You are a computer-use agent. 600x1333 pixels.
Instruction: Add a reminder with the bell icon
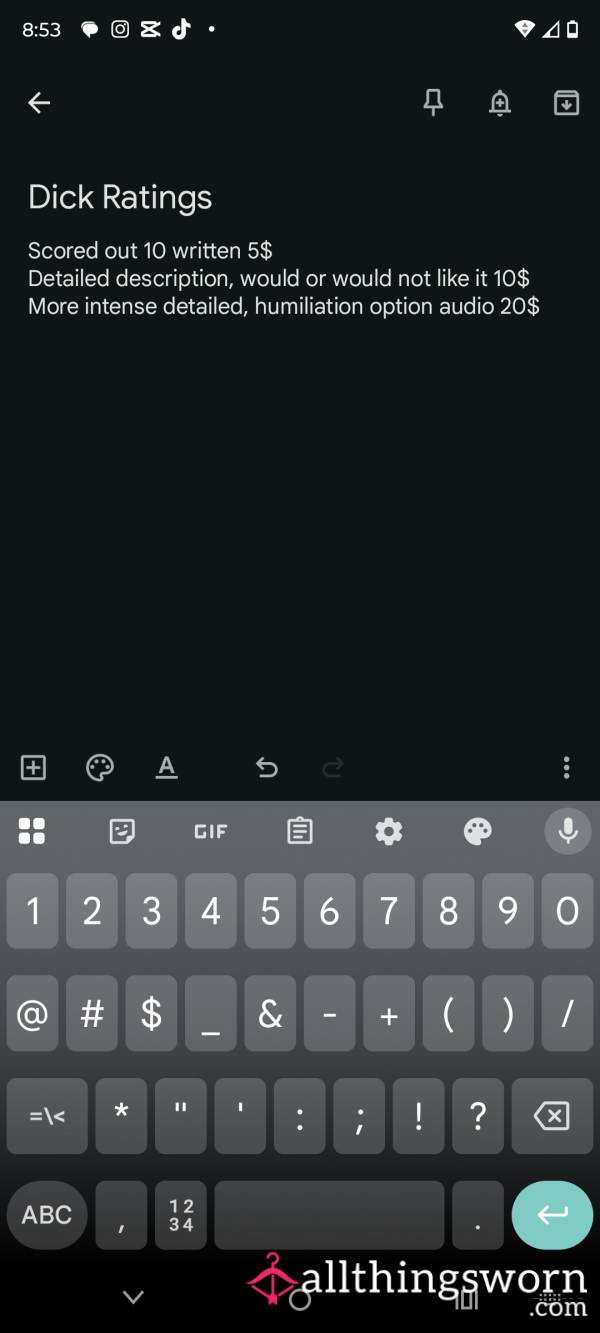coord(500,102)
